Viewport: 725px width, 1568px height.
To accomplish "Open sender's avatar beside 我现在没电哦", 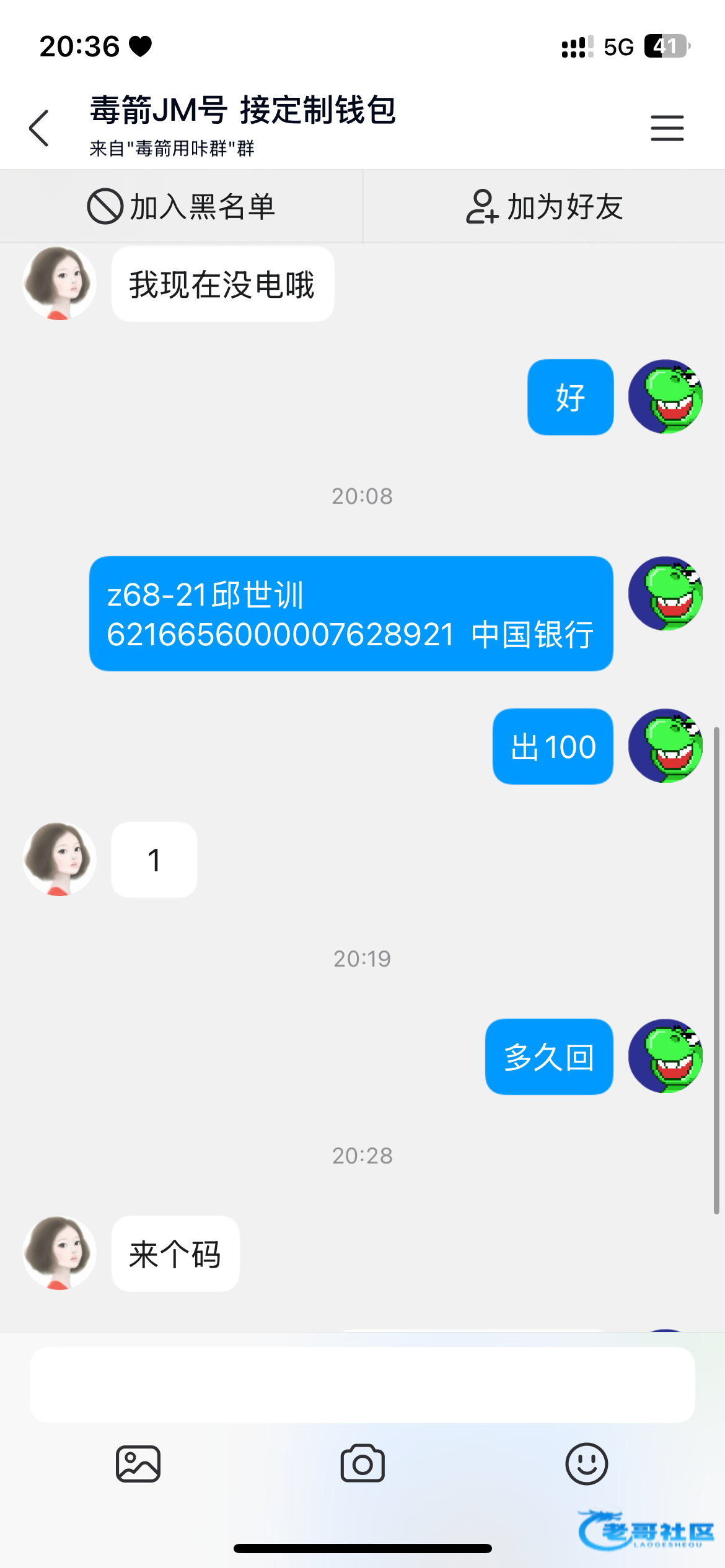I will pos(59,284).
